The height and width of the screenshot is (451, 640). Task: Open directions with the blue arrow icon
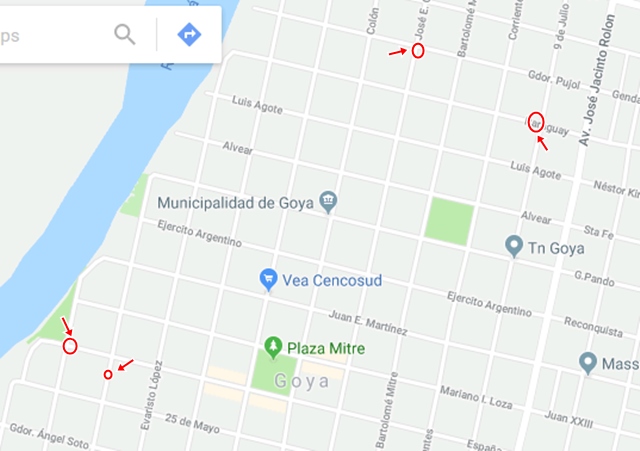[x=189, y=35]
